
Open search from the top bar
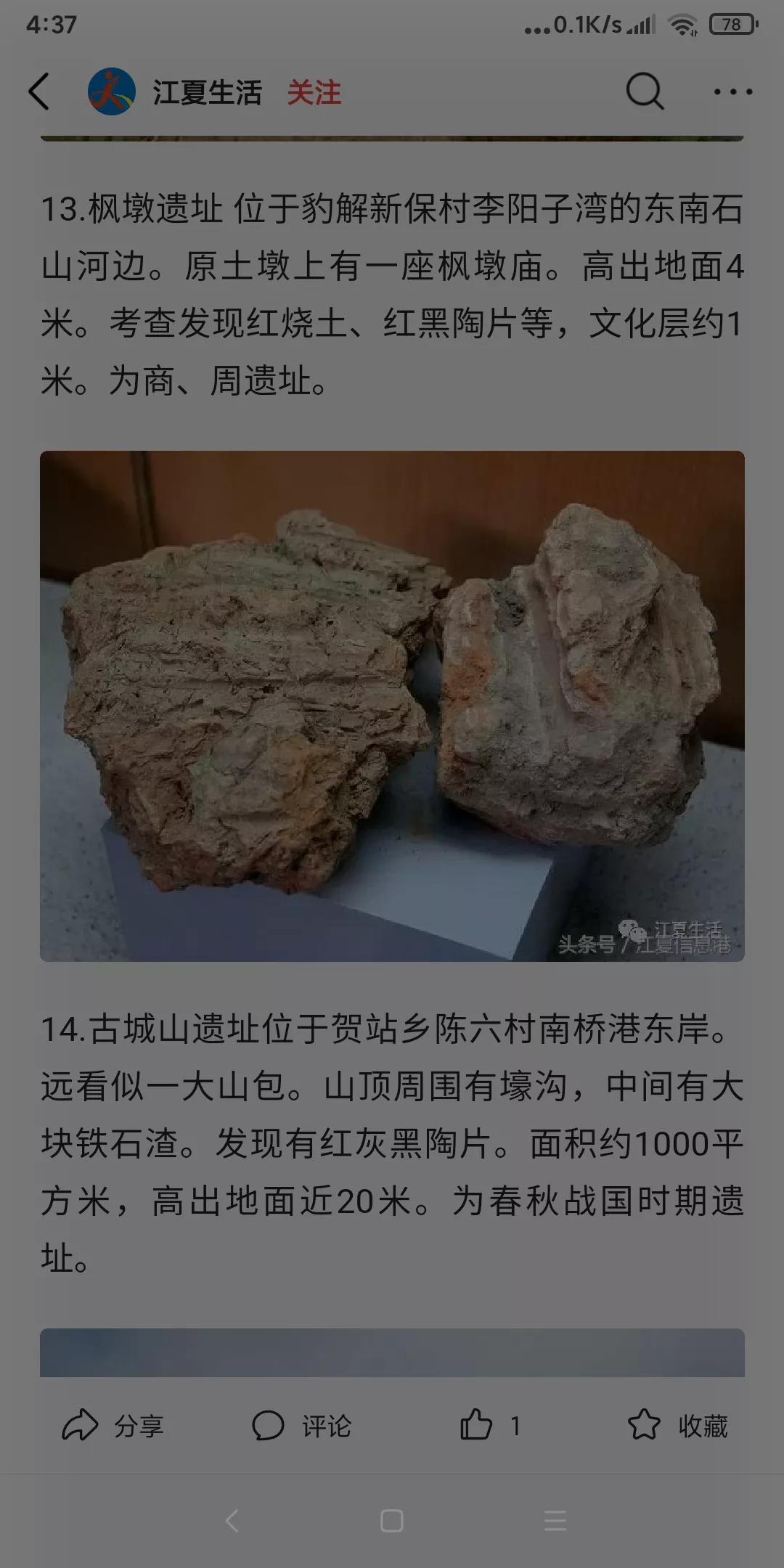tap(645, 91)
